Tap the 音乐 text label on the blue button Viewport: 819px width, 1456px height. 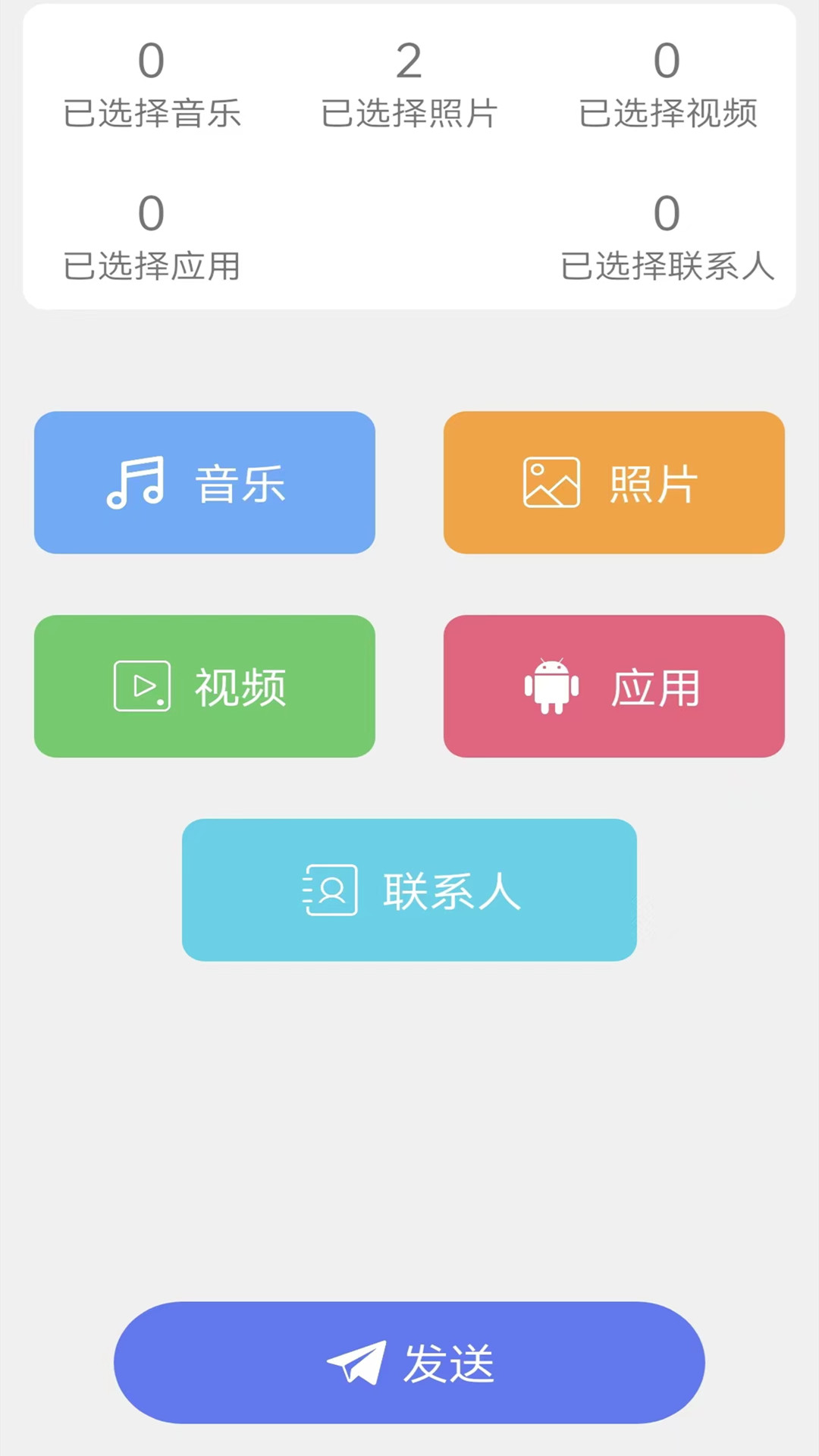pos(239,483)
